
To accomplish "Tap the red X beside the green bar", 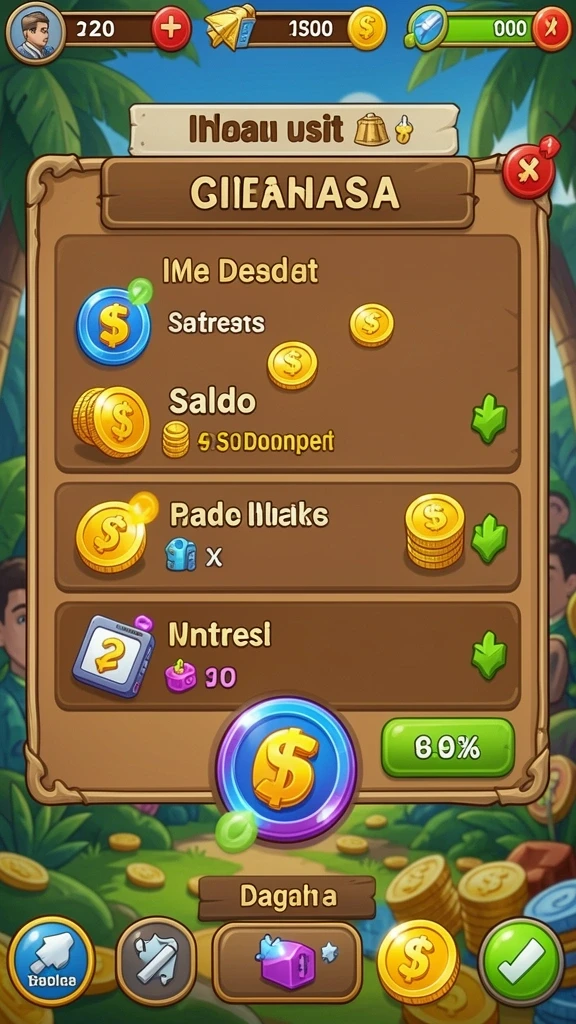I will coord(552,29).
